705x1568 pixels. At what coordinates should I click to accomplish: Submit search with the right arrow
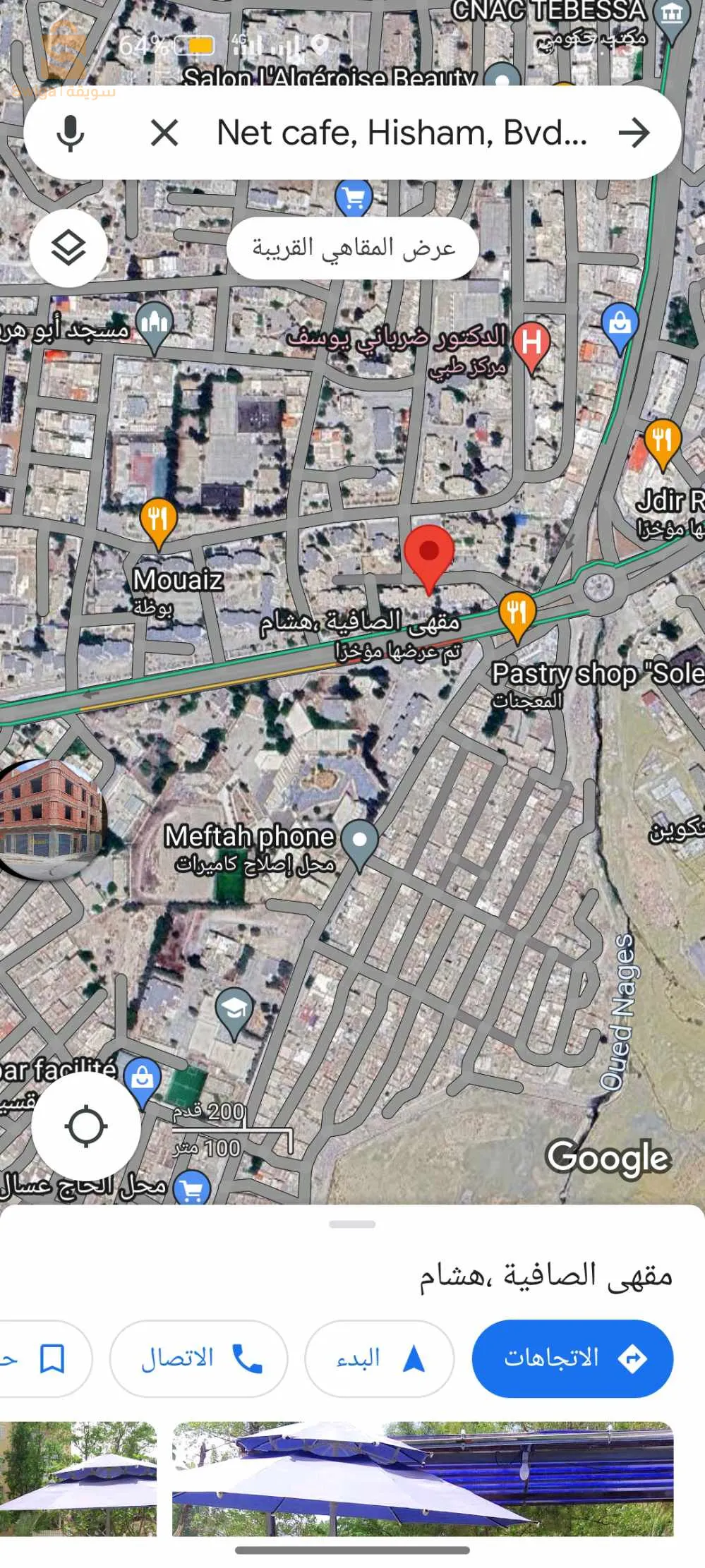(634, 133)
